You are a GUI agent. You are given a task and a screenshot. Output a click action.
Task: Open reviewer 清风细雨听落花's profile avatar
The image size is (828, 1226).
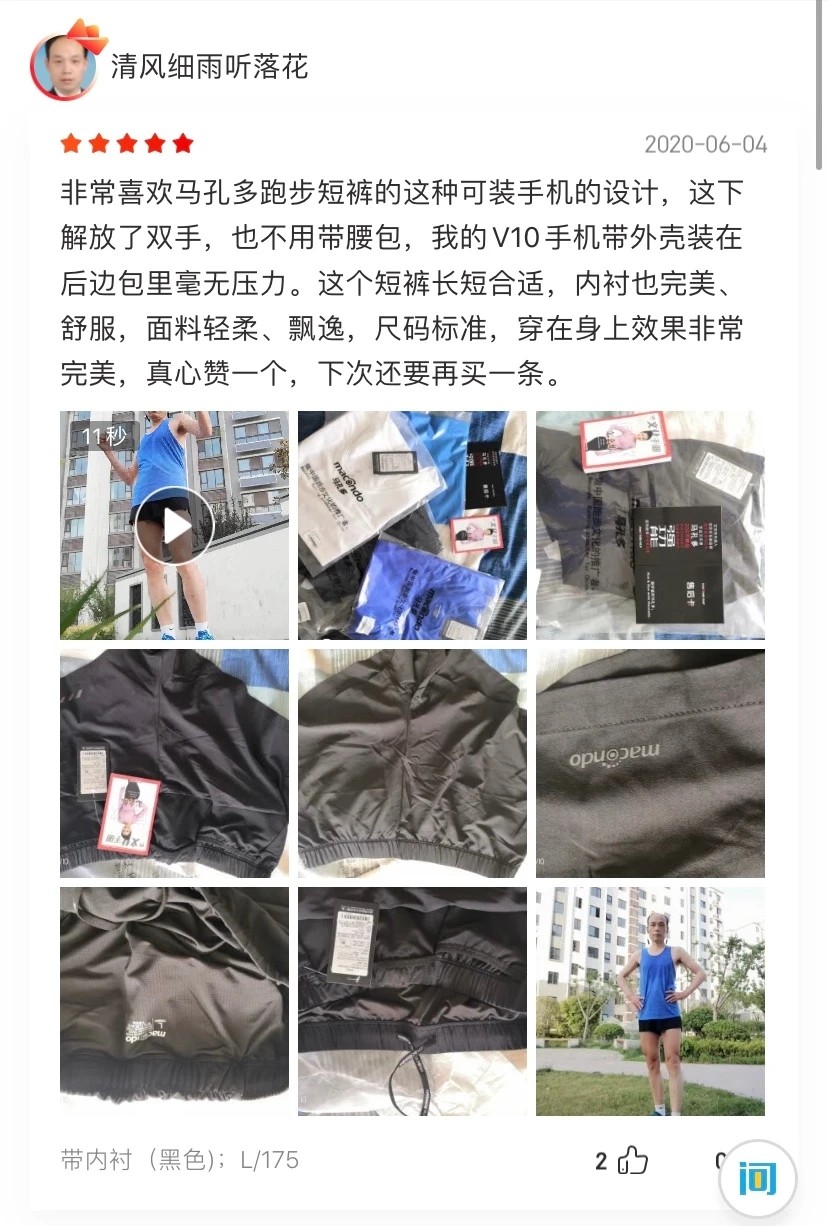pos(65,66)
